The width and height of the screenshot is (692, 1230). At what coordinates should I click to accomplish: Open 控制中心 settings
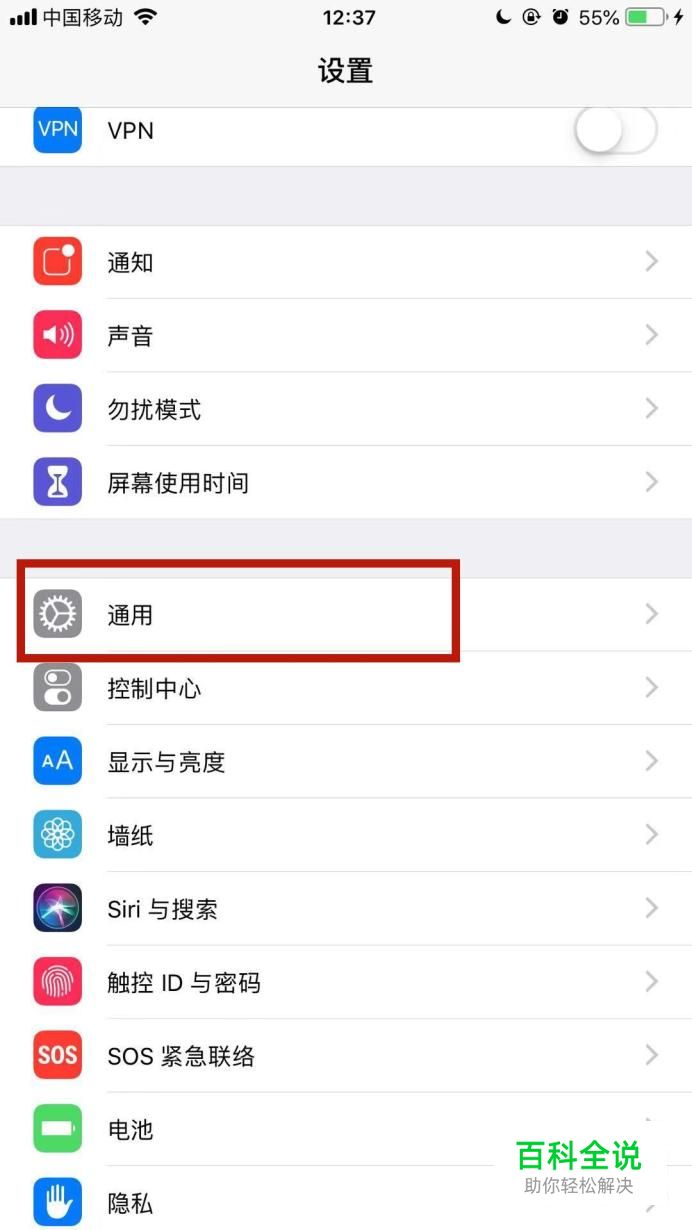tap(345, 688)
